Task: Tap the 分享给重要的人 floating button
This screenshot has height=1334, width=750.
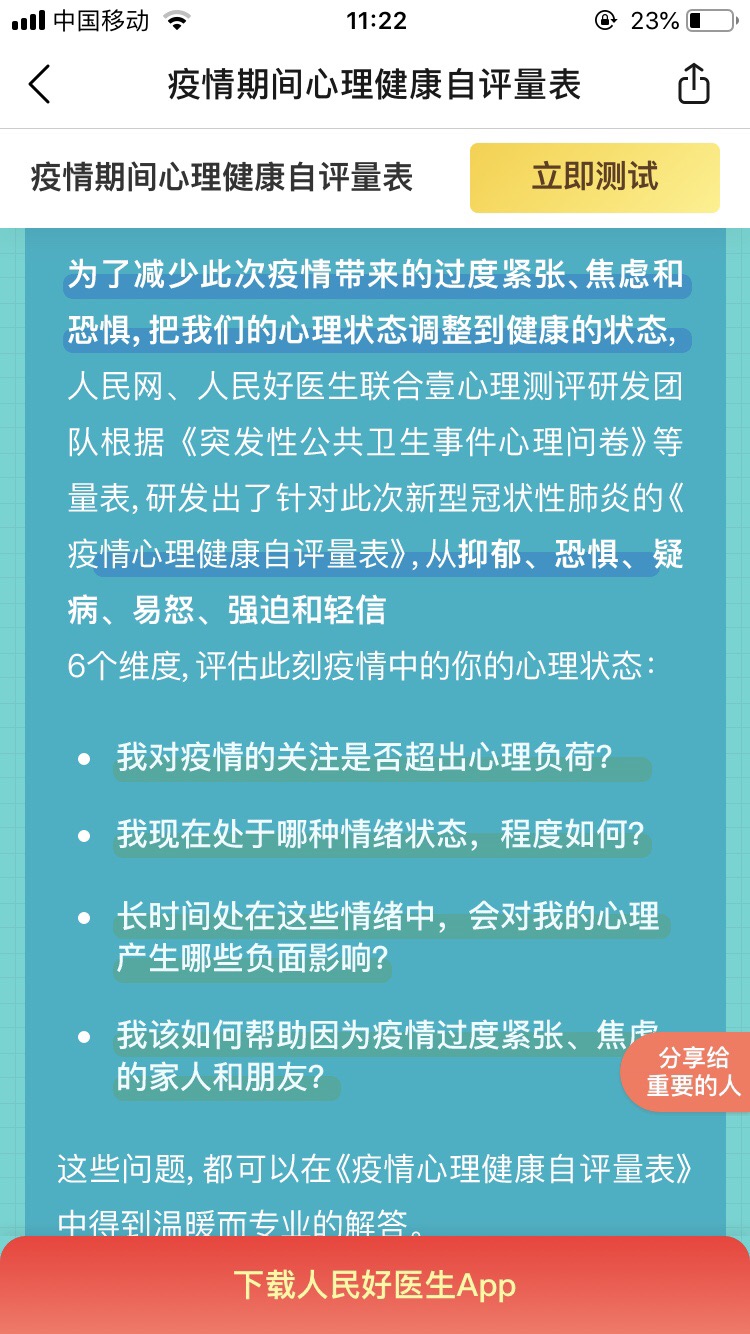Action: (690, 1072)
